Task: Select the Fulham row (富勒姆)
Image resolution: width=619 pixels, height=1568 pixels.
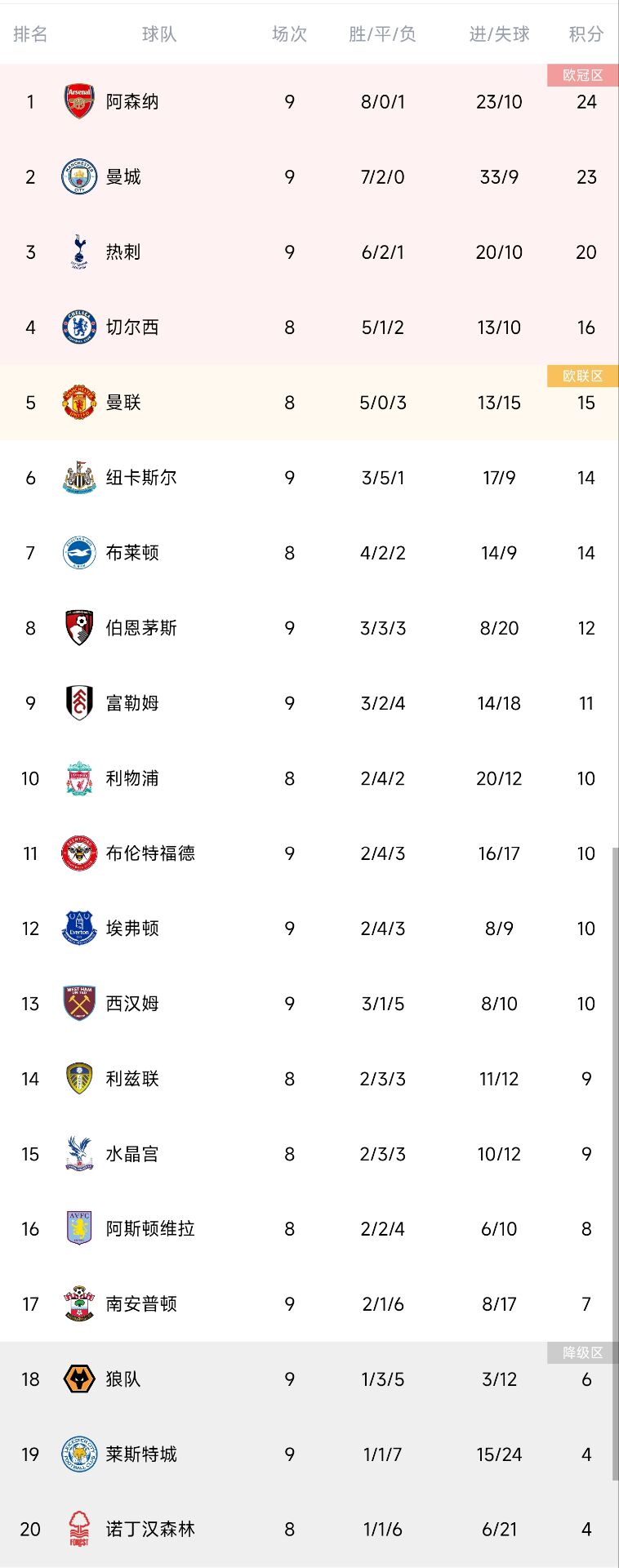Action: (132, 703)
